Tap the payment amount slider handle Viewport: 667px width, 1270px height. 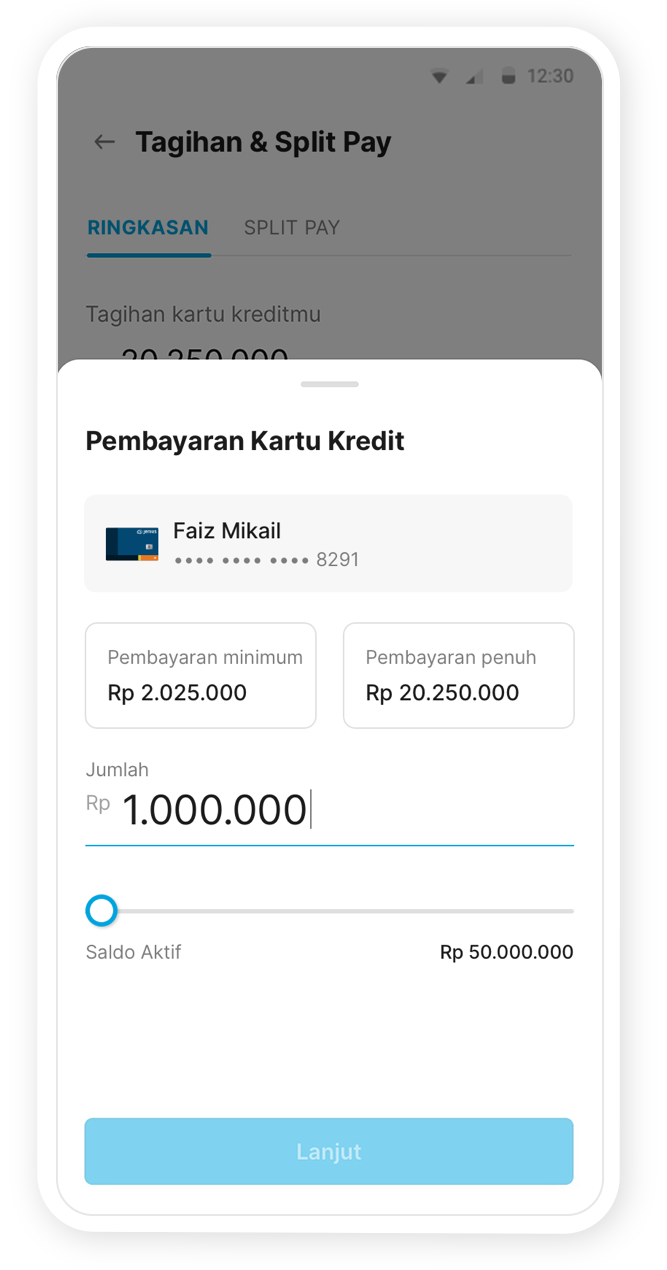(101, 911)
